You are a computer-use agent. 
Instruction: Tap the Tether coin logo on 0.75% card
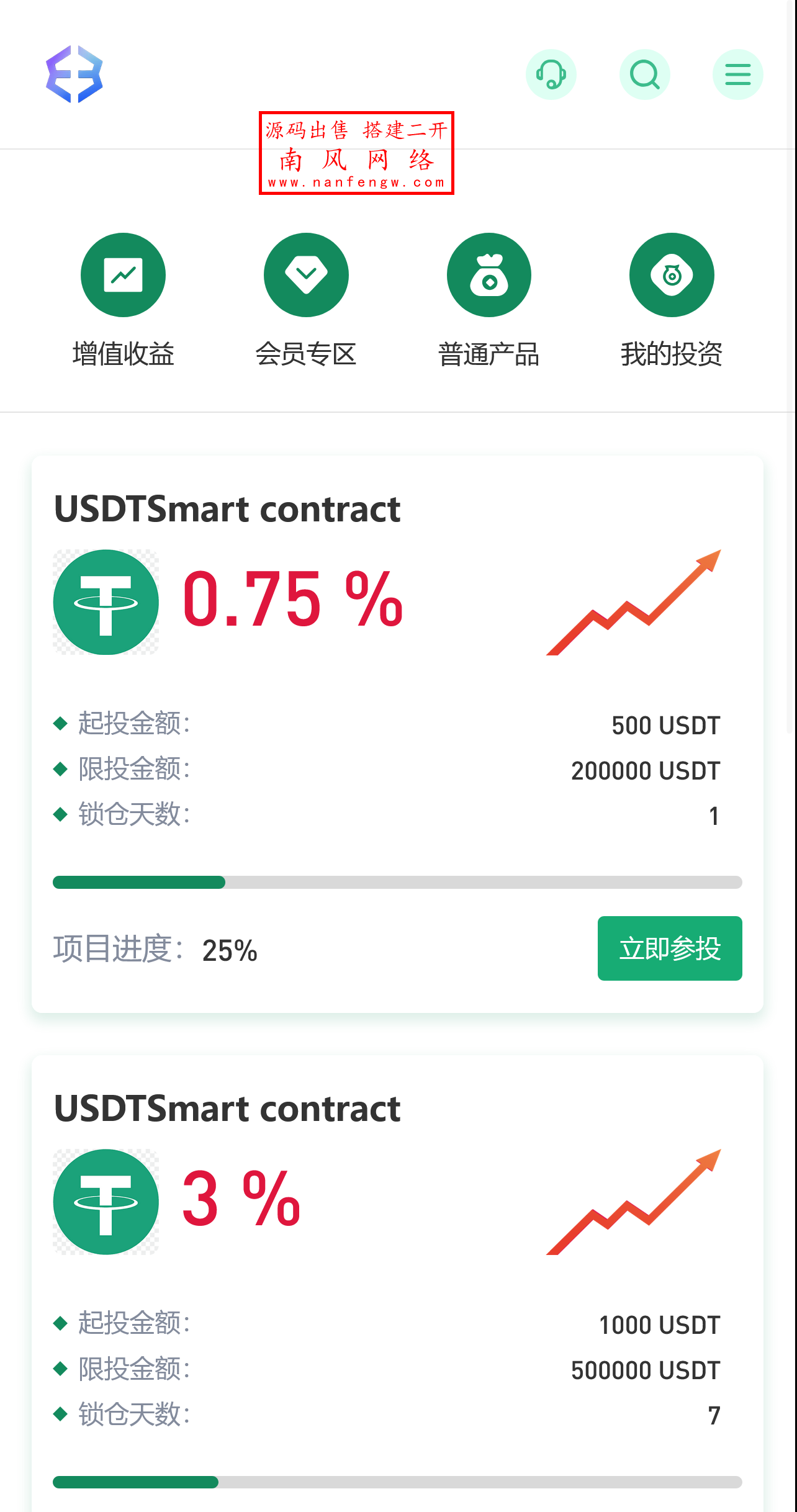107,601
